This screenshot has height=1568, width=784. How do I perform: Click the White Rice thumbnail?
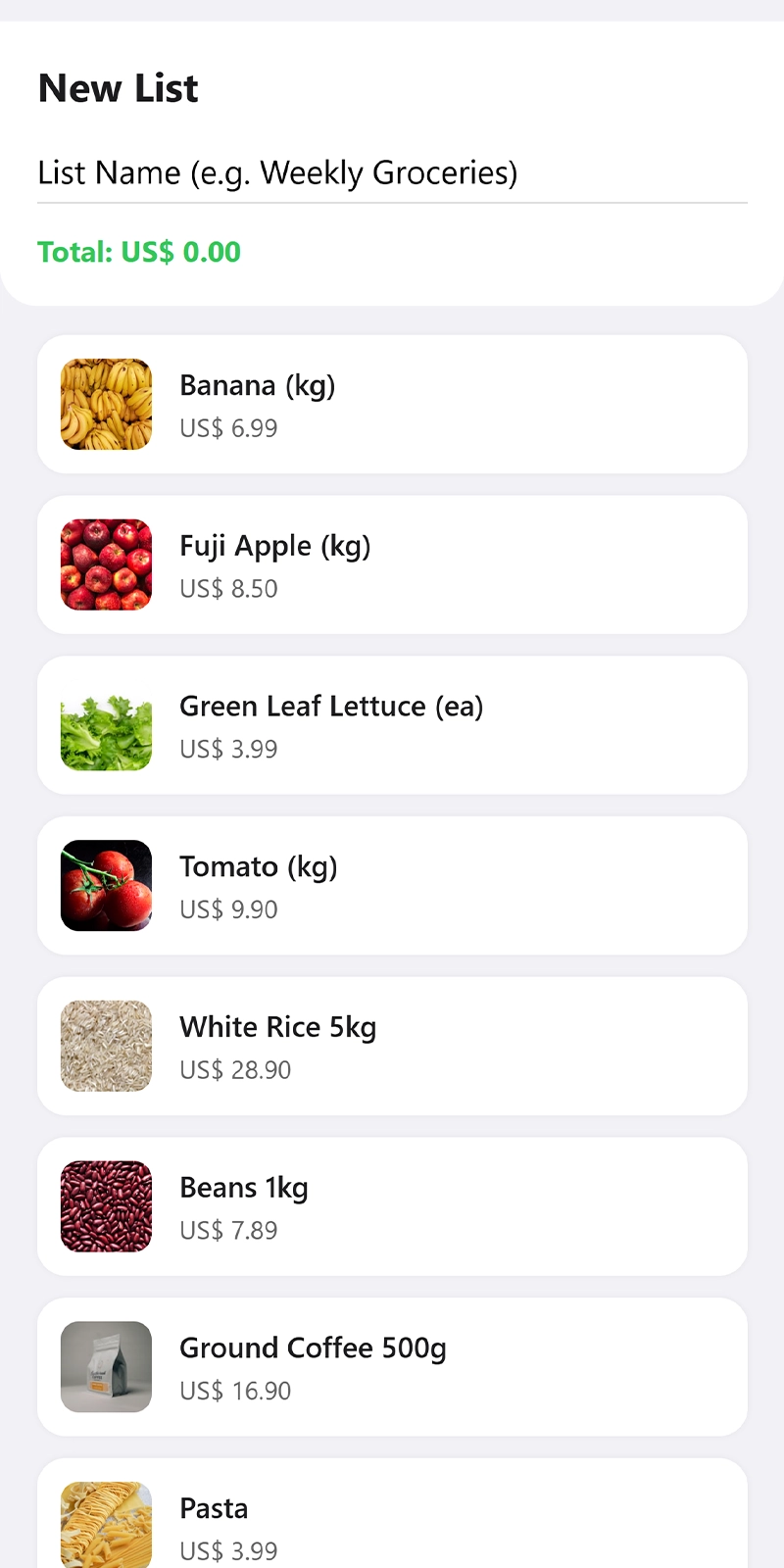[106, 1046]
